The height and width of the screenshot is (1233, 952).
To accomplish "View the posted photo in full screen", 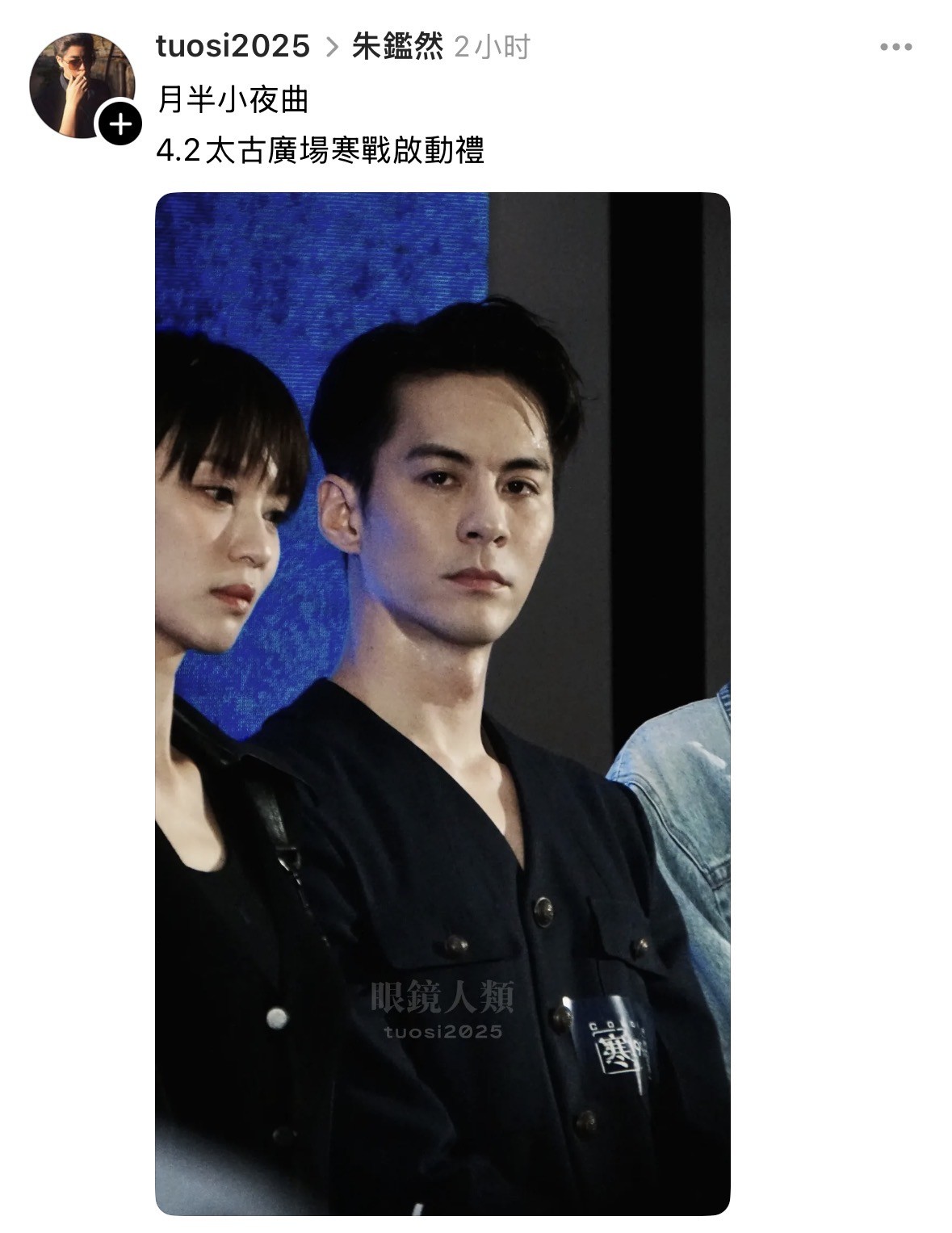I will point(442,702).
